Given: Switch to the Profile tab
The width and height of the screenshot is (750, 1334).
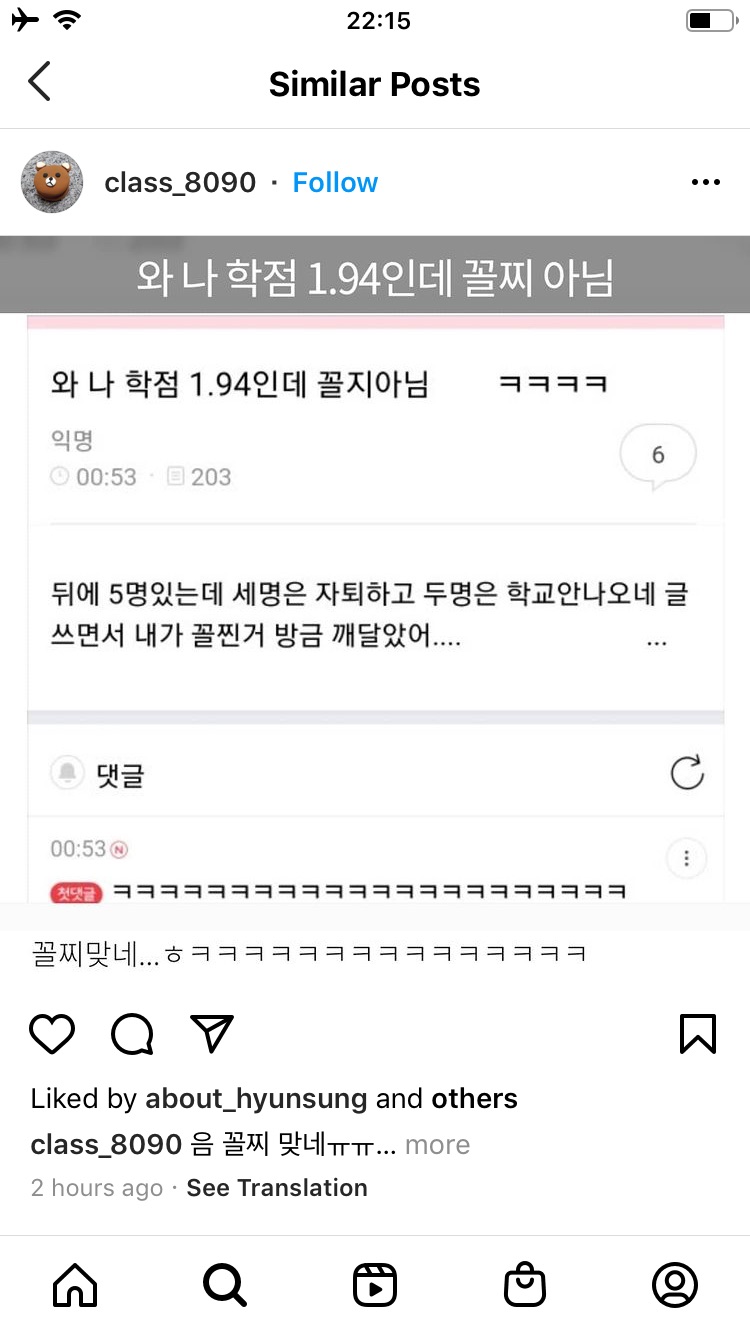Looking at the screenshot, I should (675, 1285).
